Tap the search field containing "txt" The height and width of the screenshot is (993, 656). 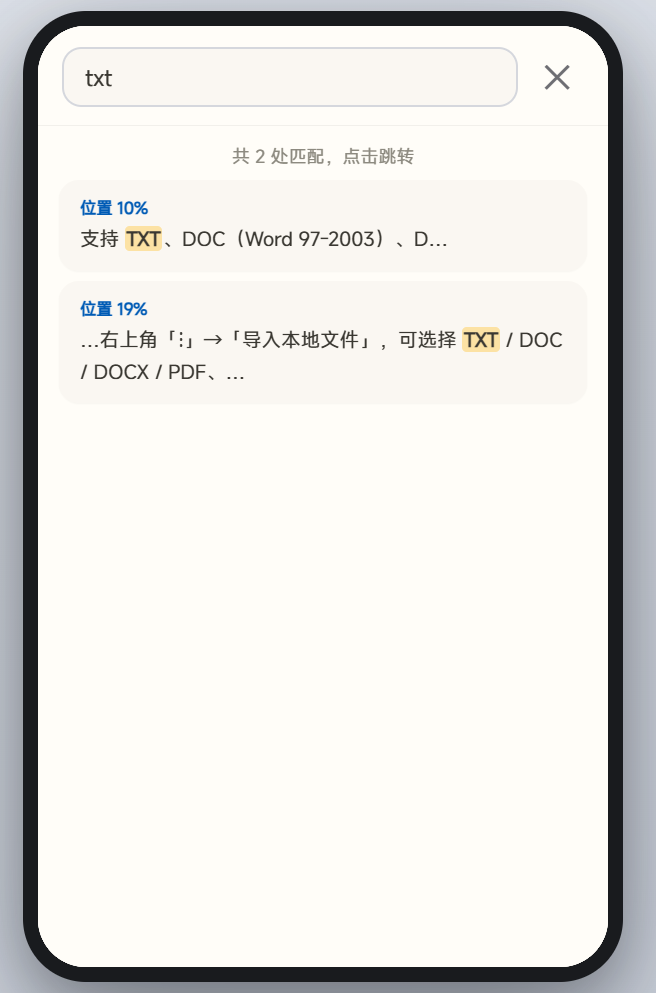(x=290, y=77)
